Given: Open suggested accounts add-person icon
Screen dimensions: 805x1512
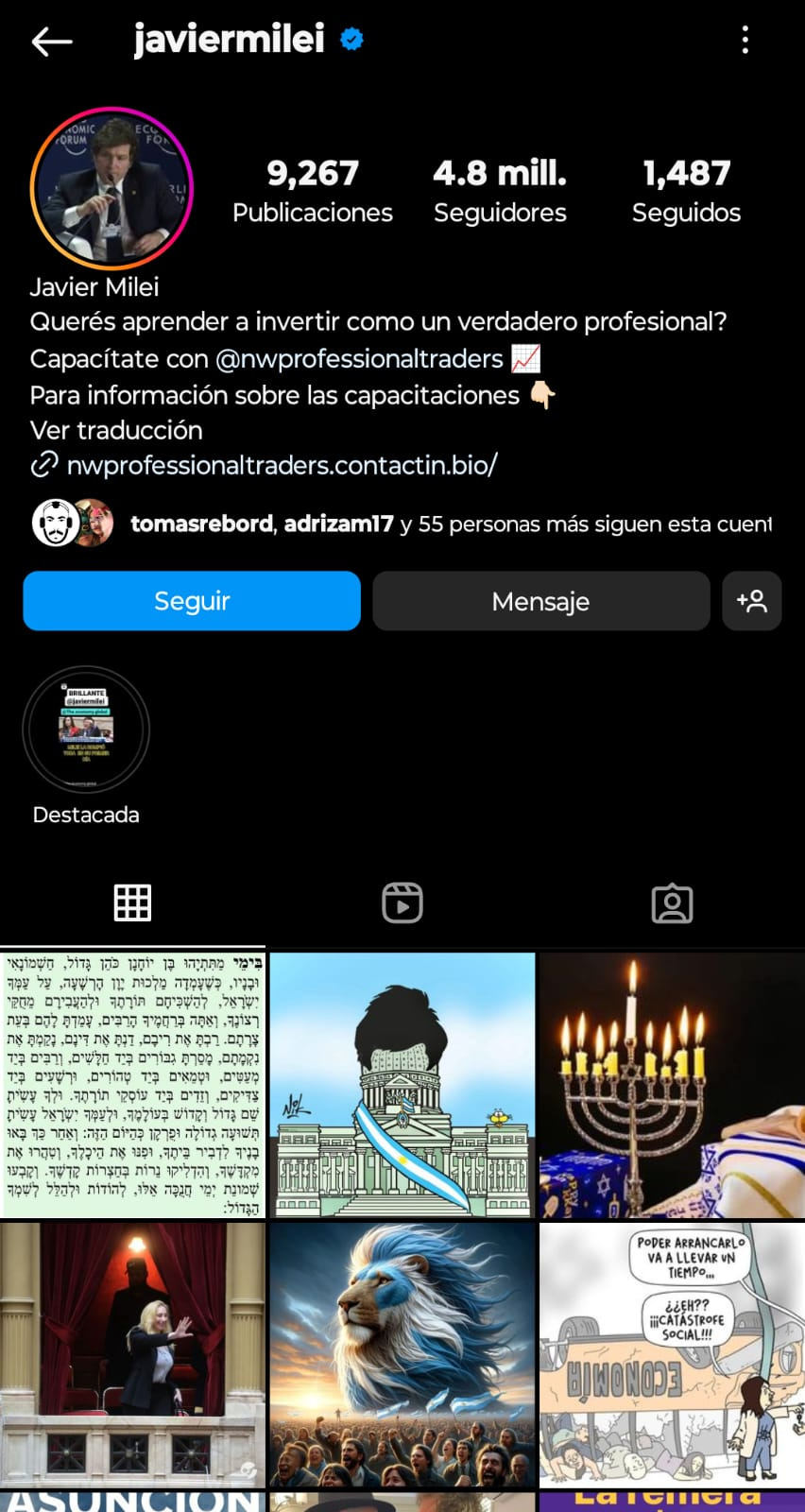Looking at the screenshot, I should [752, 601].
